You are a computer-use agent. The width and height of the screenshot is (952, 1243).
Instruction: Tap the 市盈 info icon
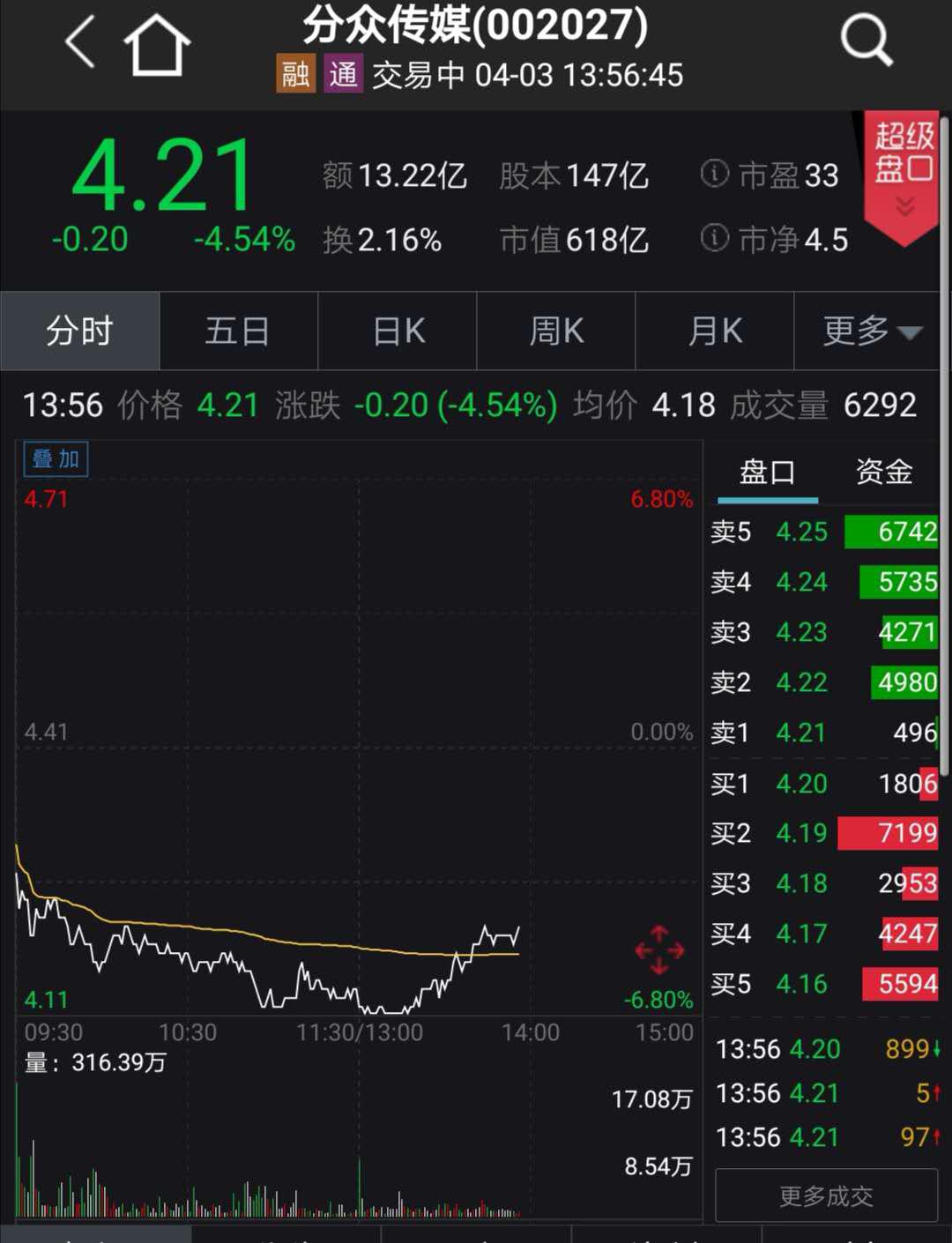714,174
